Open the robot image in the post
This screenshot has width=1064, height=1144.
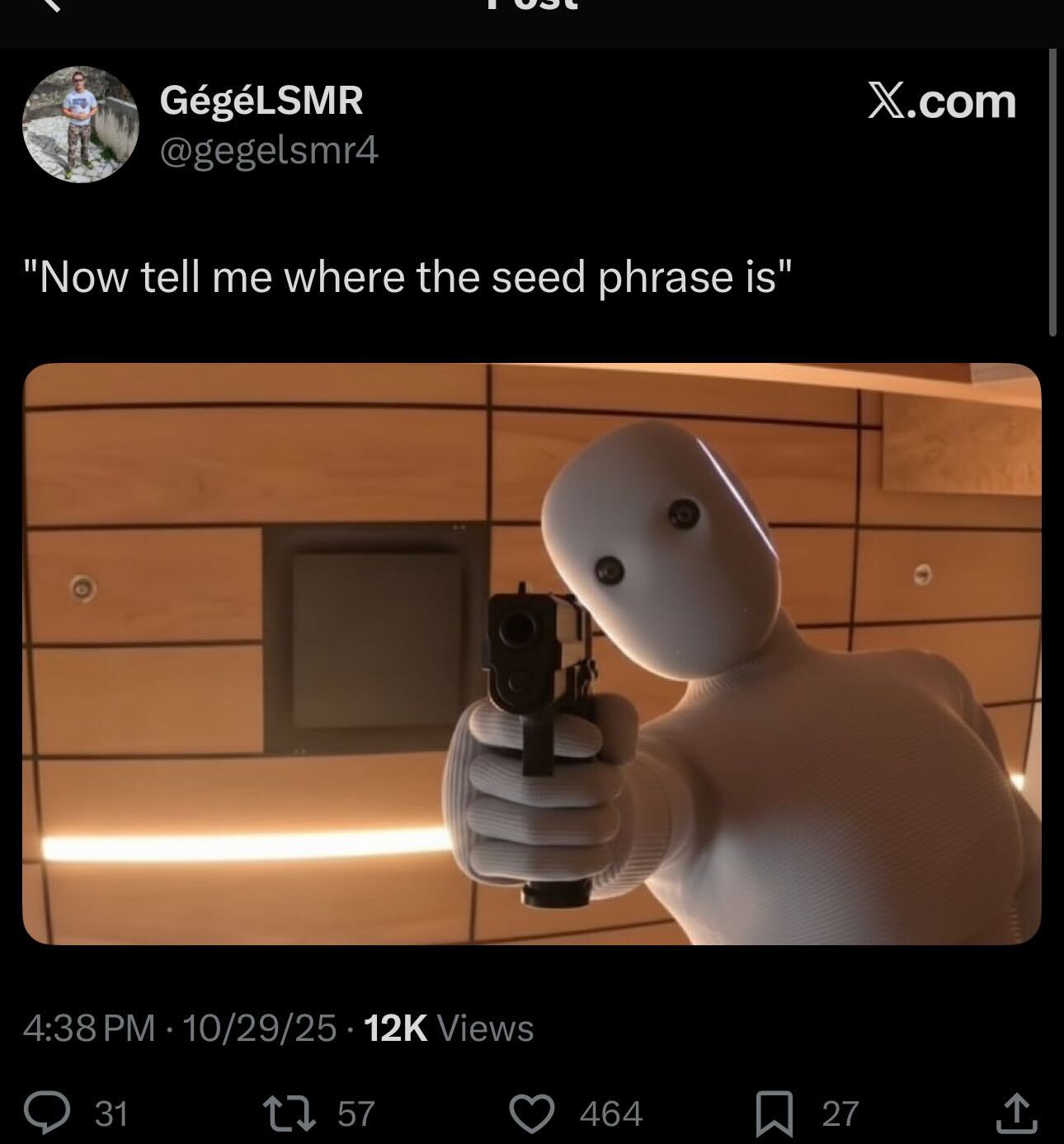532,653
